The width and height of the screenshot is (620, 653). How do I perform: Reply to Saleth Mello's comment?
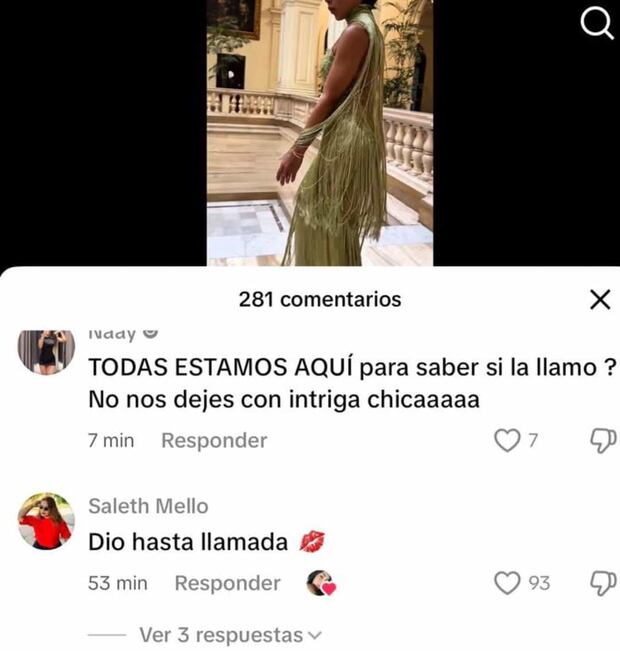click(227, 583)
